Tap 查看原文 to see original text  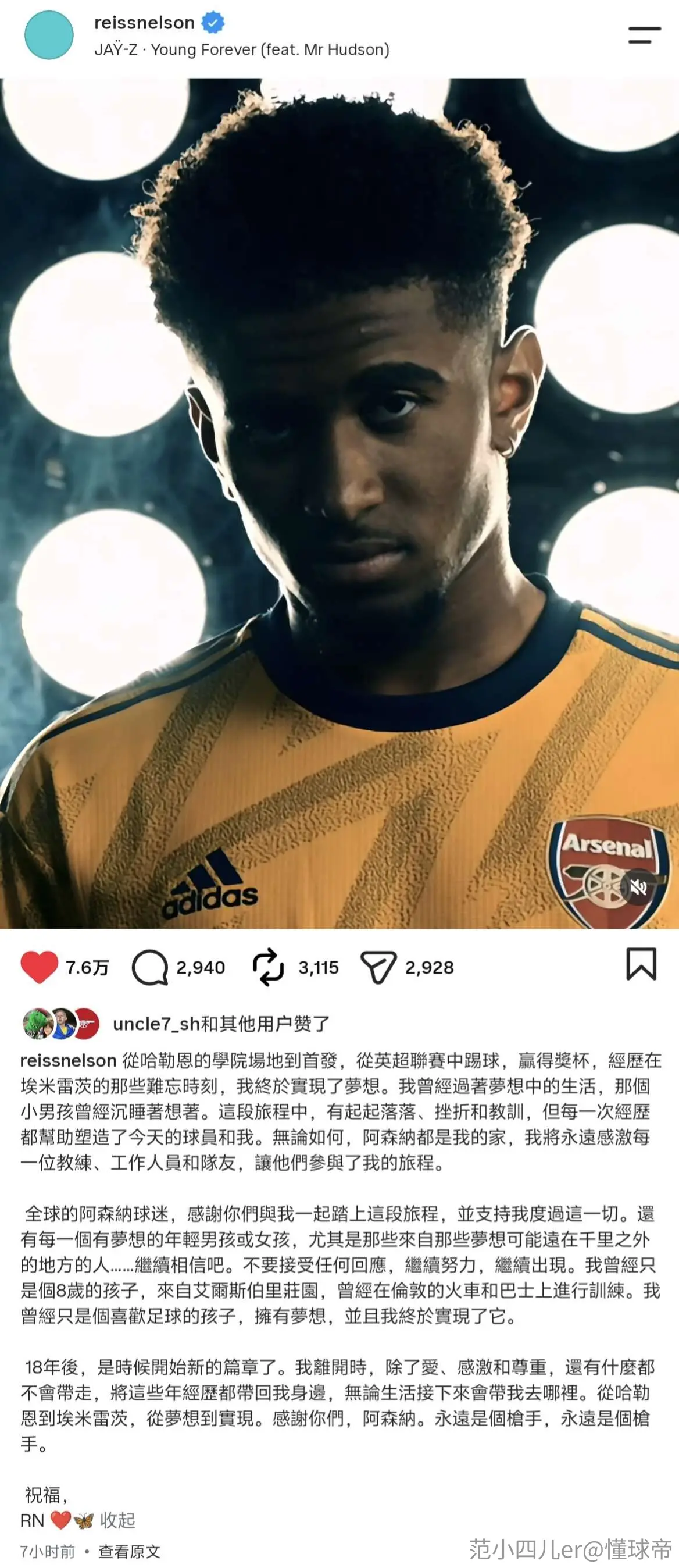(130, 1551)
